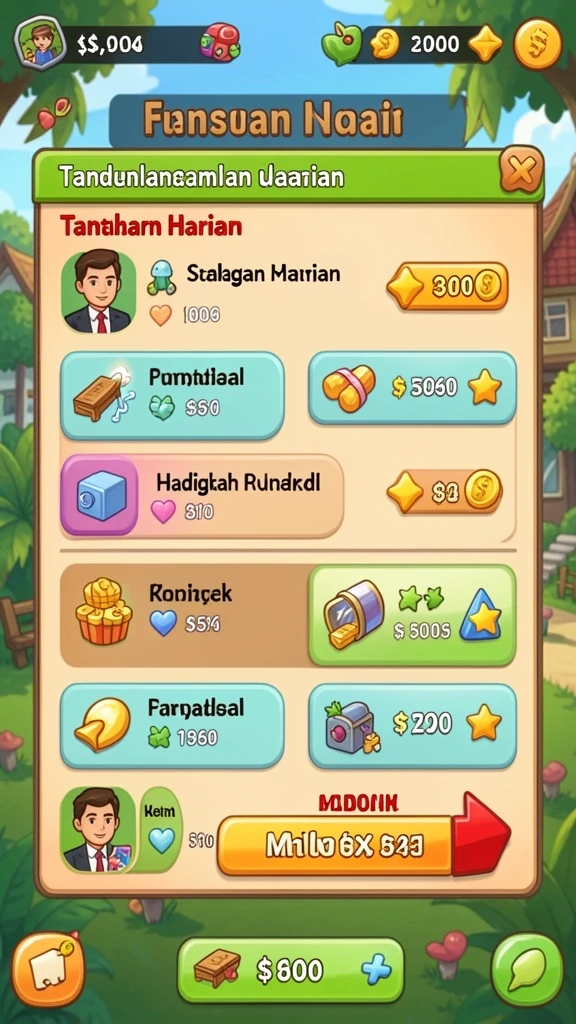The width and height of the screenshot is (576, 1024).
Task: Open the Farnatlaal quest card
Action: click(172, 726)
